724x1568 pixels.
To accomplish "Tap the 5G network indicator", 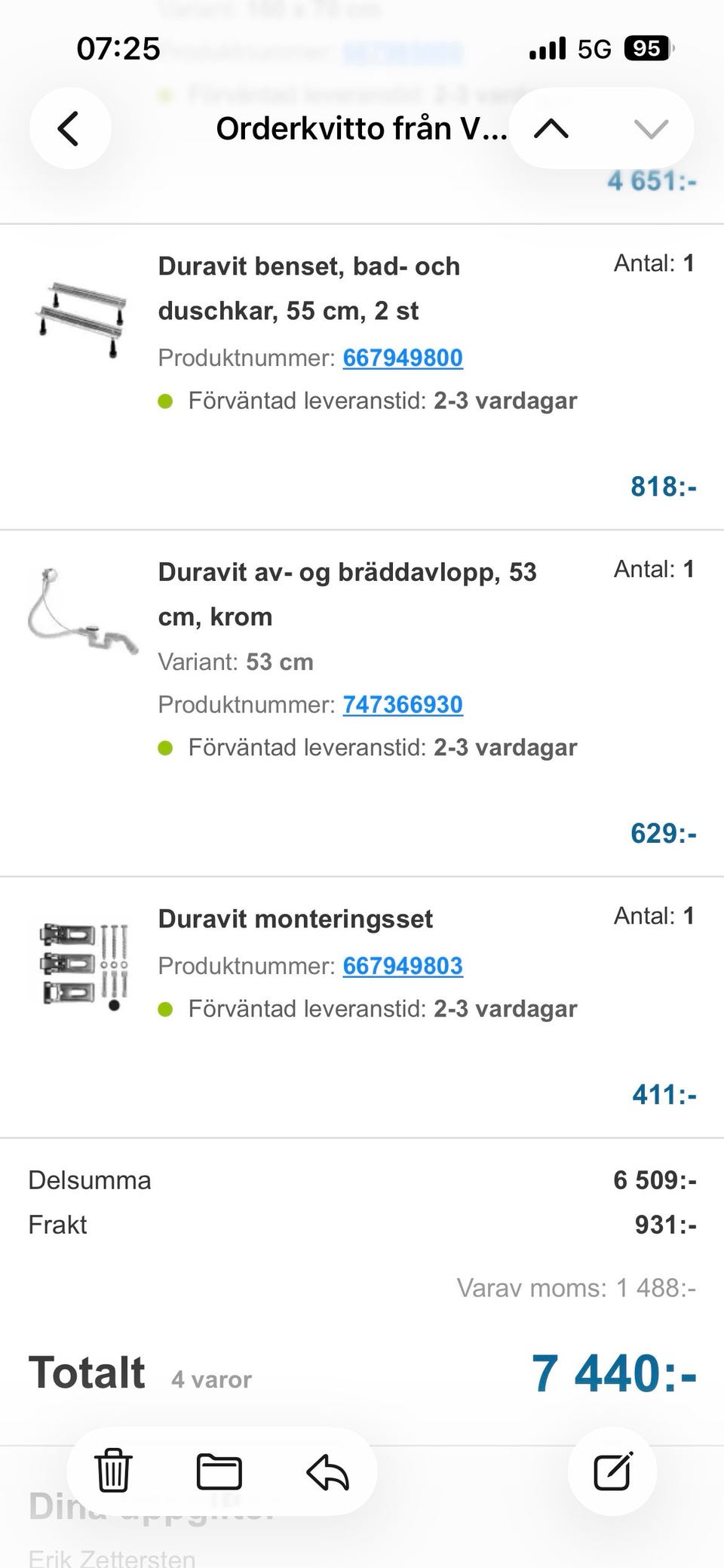I will (x=593, y=48).
